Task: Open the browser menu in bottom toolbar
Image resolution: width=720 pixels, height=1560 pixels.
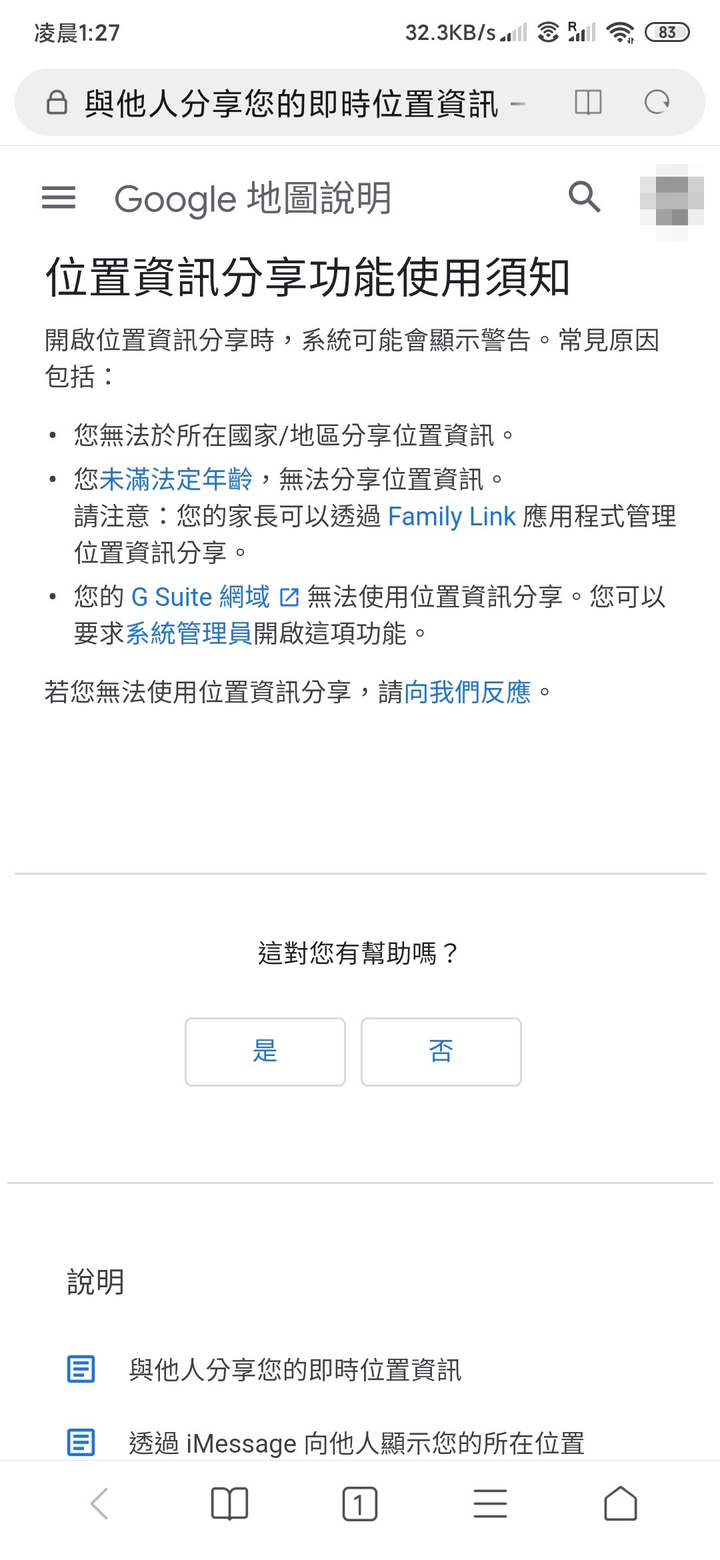Action: click(490, 1503)
